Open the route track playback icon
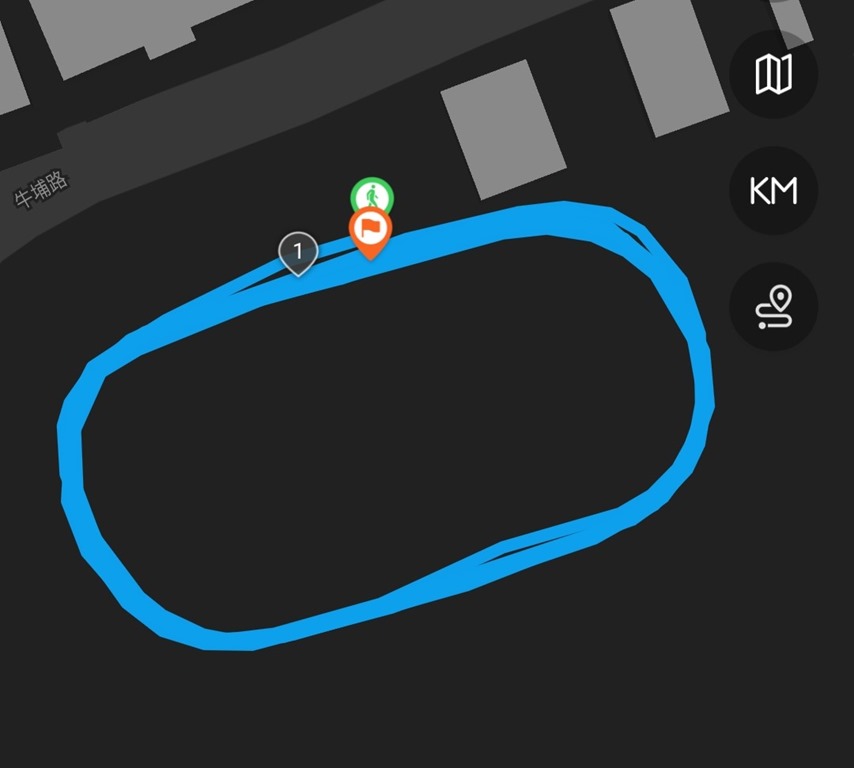 coord(774,306)
